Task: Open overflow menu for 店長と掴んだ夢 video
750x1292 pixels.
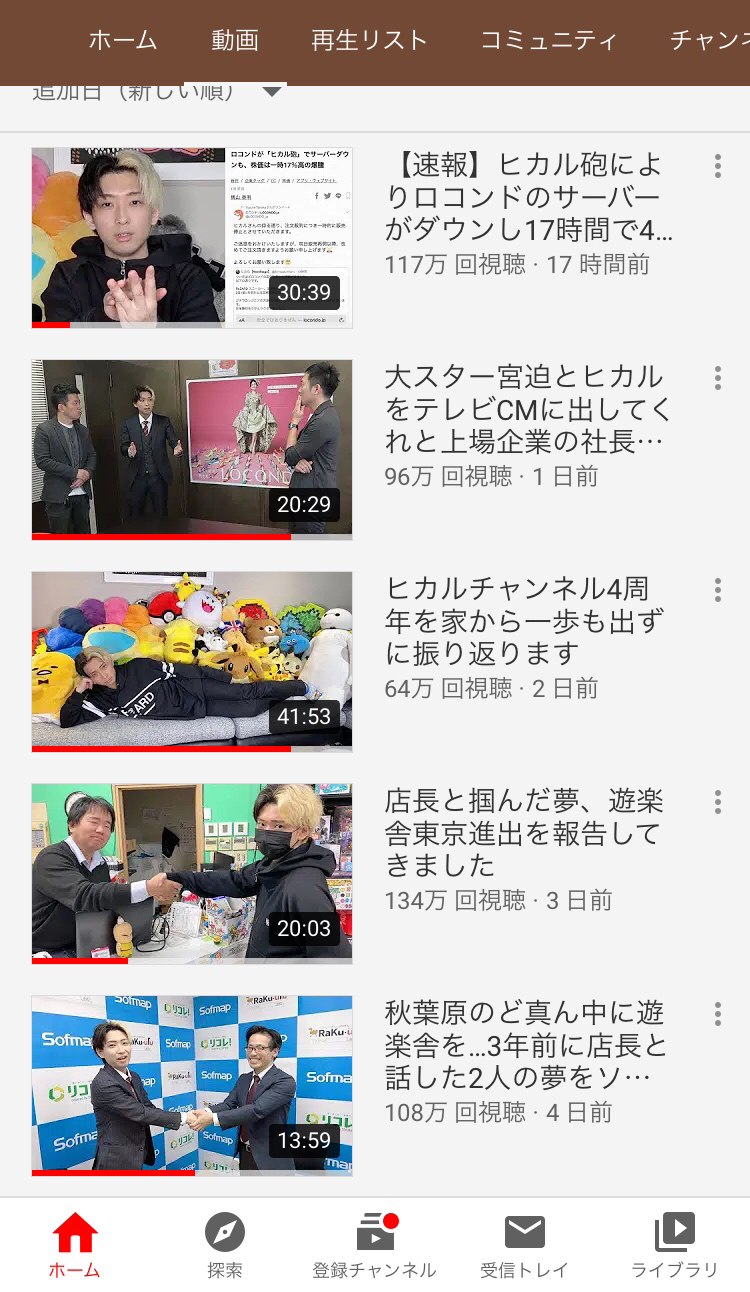Action: (x=717, y=802)
